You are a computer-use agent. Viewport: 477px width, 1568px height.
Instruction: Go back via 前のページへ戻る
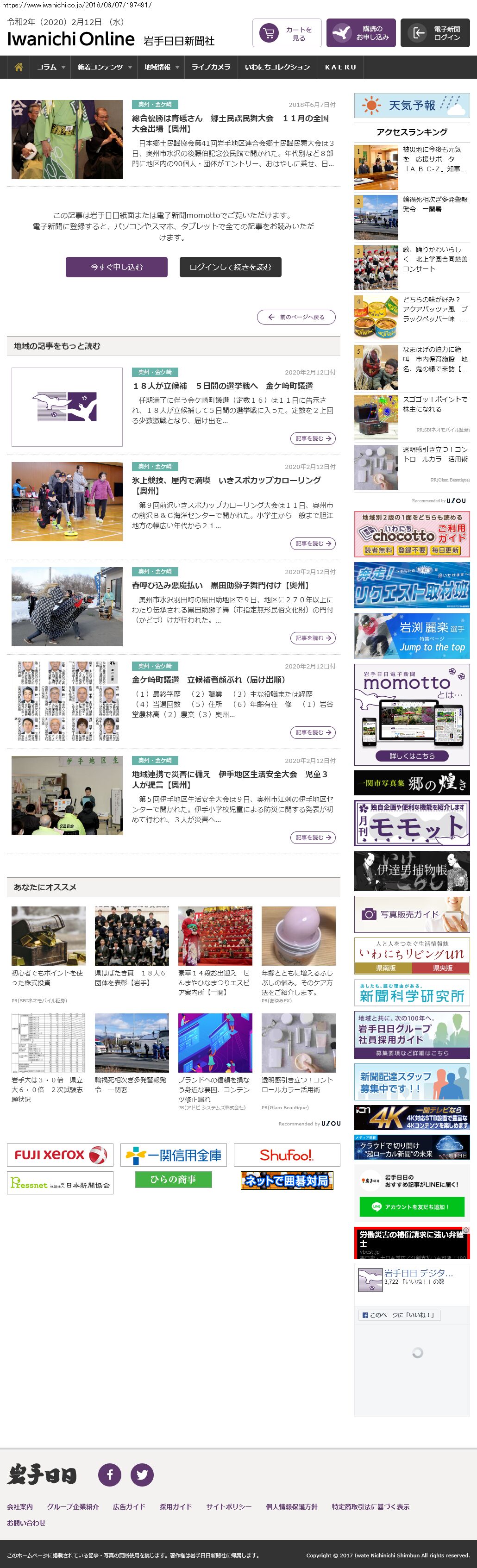pos(296,317)
